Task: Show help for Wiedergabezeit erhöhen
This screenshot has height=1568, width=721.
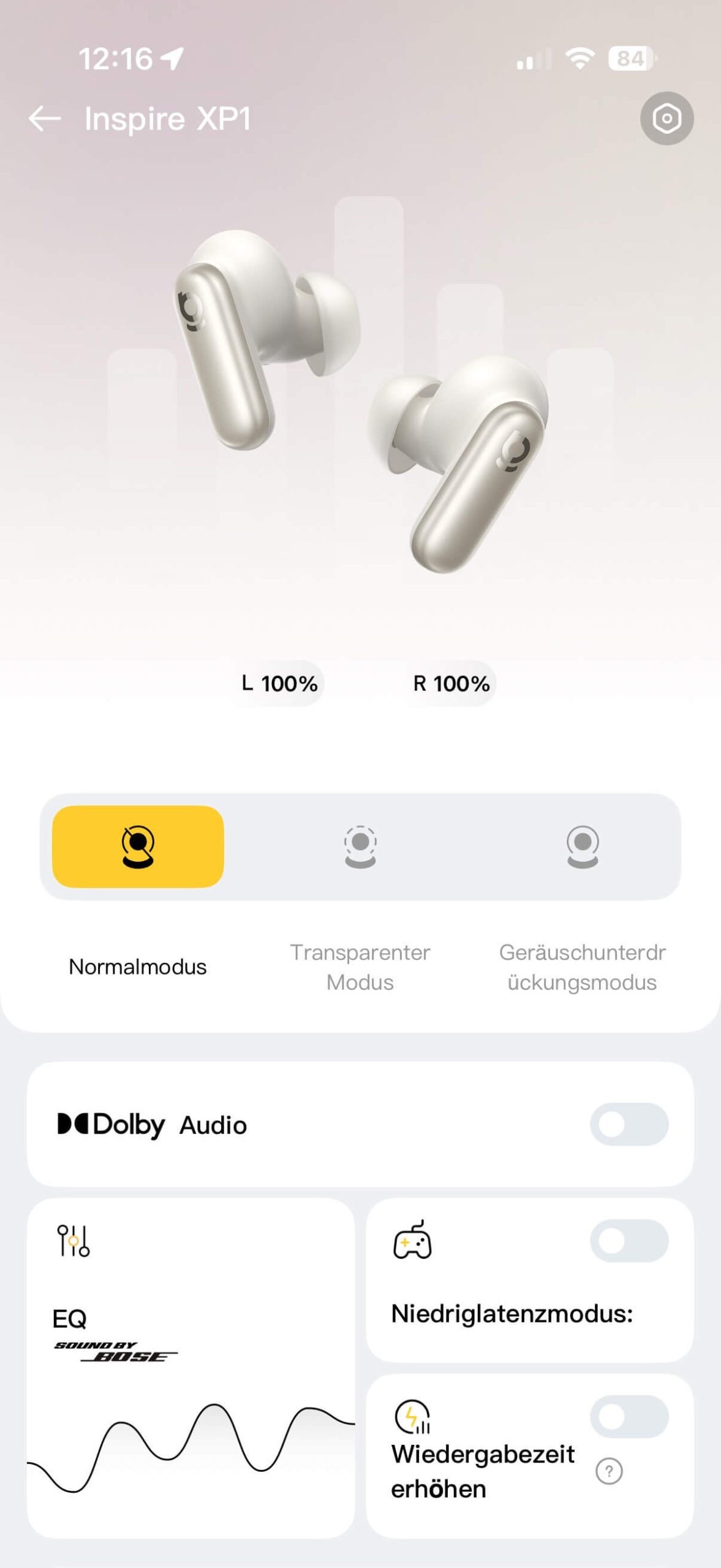Action: [609, 1471]
